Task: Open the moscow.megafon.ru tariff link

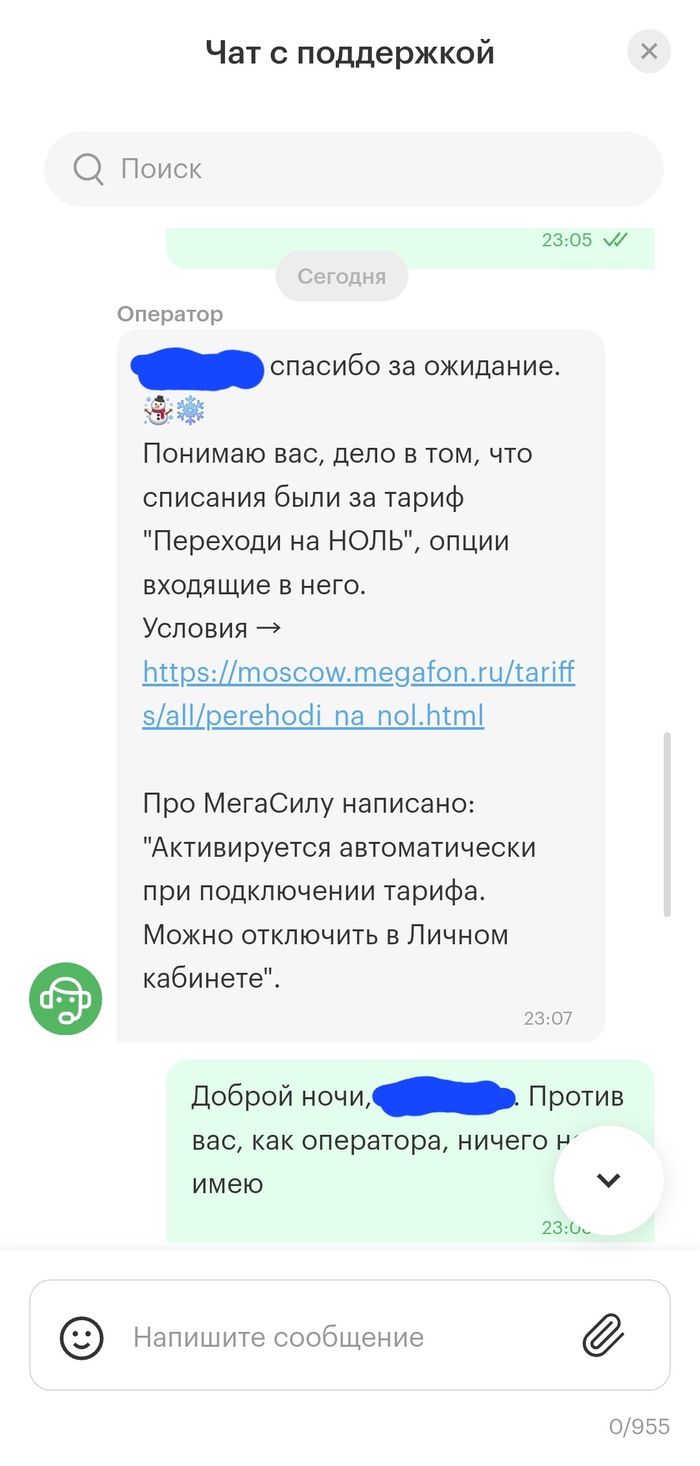Action: coord(358,693)
